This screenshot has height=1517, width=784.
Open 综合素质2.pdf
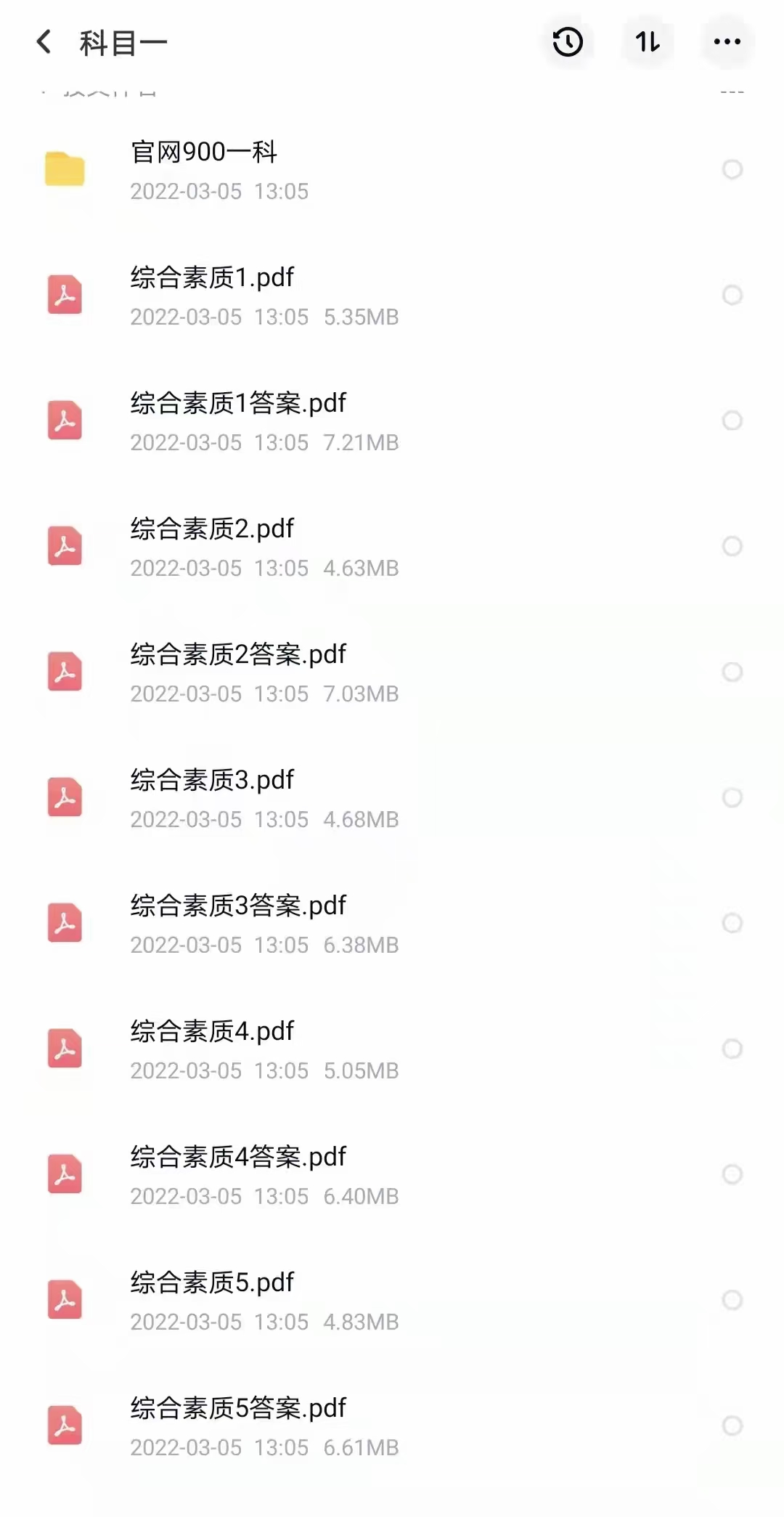[x=212, y=529]
